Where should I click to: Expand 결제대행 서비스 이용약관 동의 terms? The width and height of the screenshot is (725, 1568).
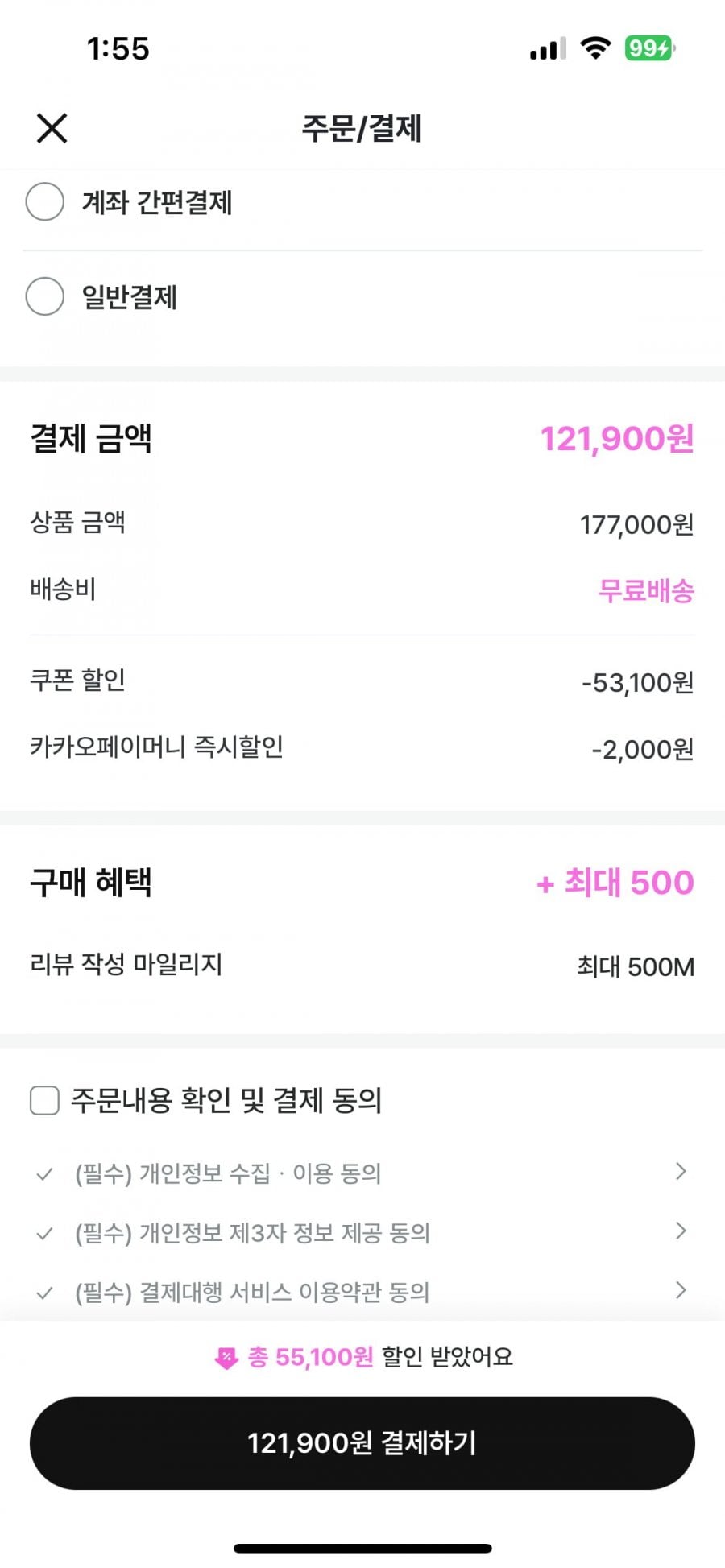click(680, 1291)
